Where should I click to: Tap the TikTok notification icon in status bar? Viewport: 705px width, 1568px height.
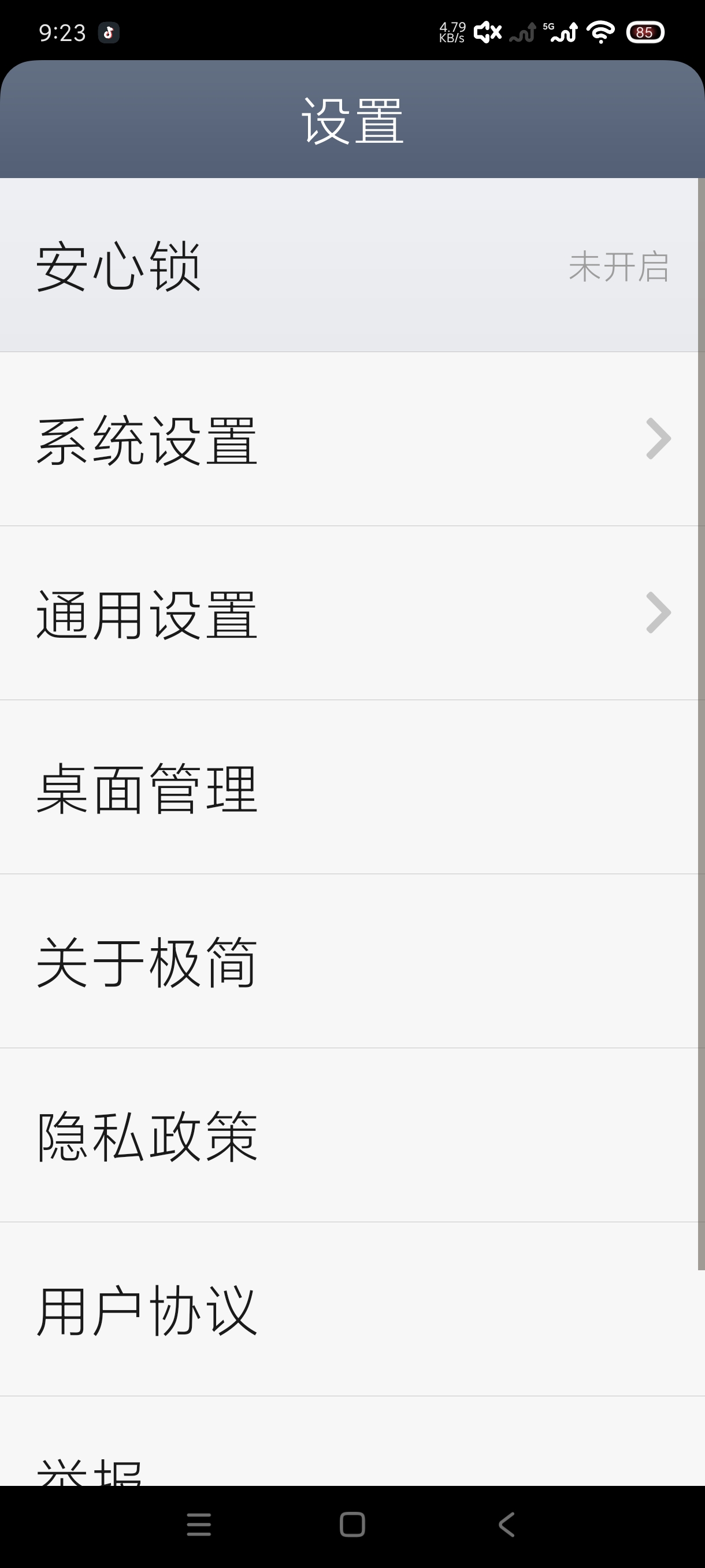pyautogui.click(x=107, y=32)
